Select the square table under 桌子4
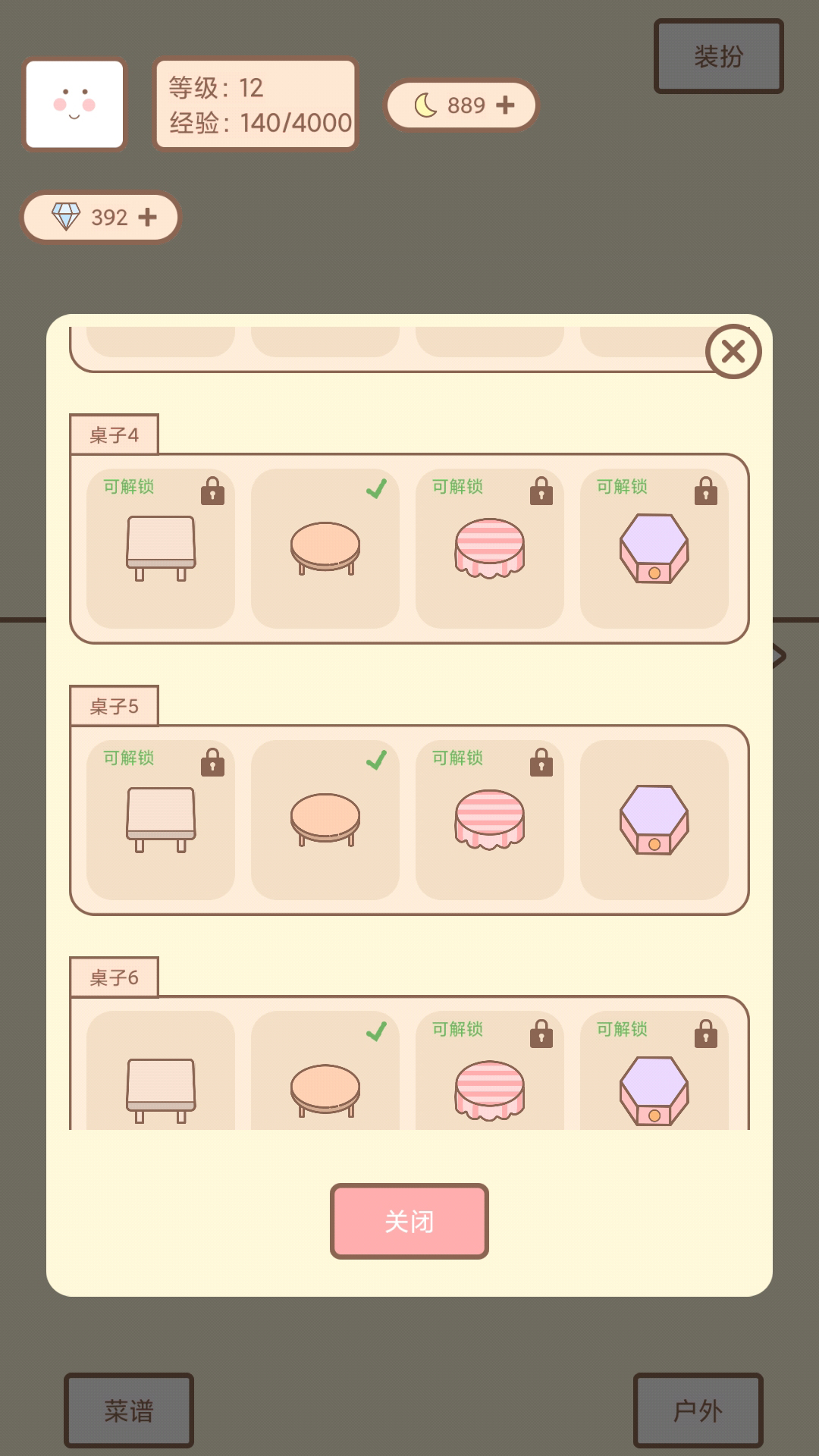Screen dimensions: 819x1456 (158, 550)
